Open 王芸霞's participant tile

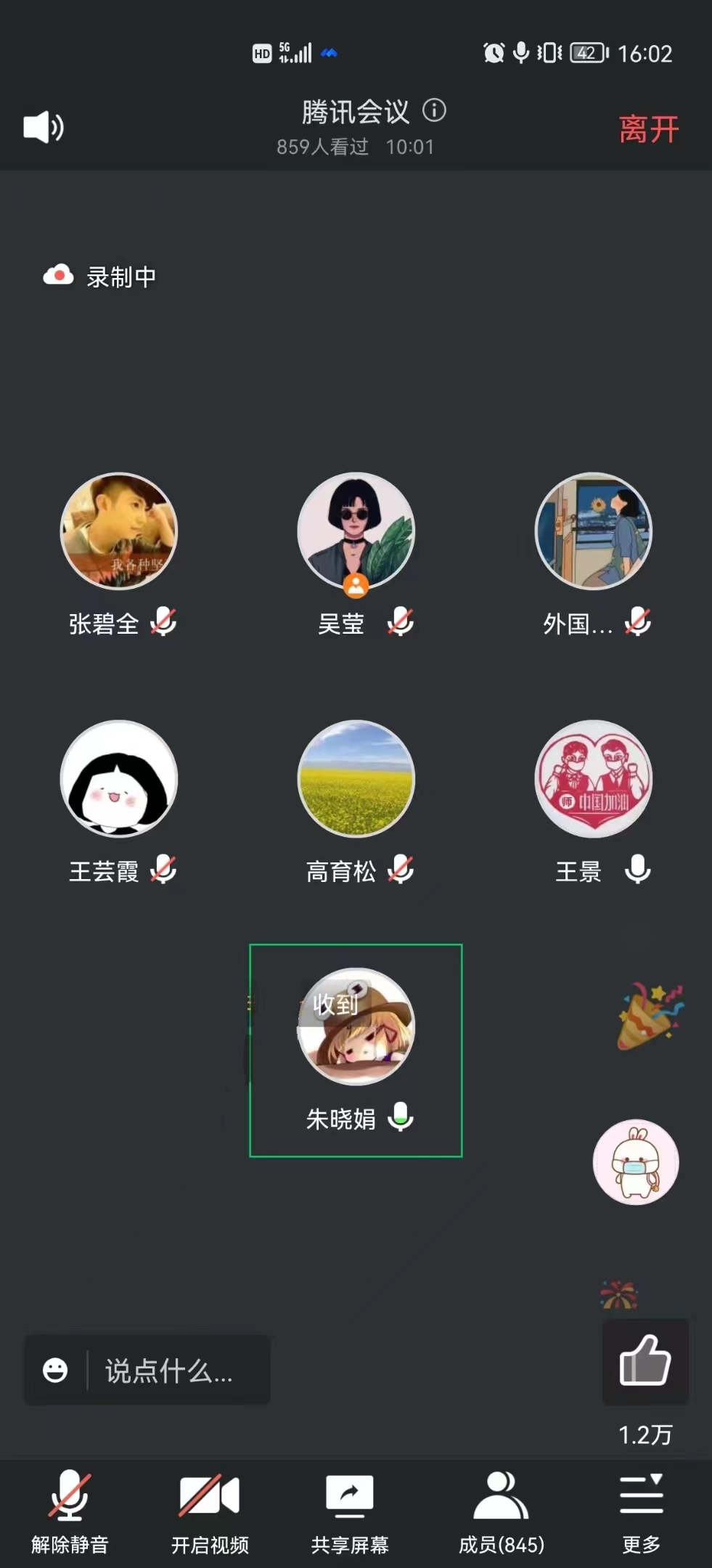click(119, 779)
